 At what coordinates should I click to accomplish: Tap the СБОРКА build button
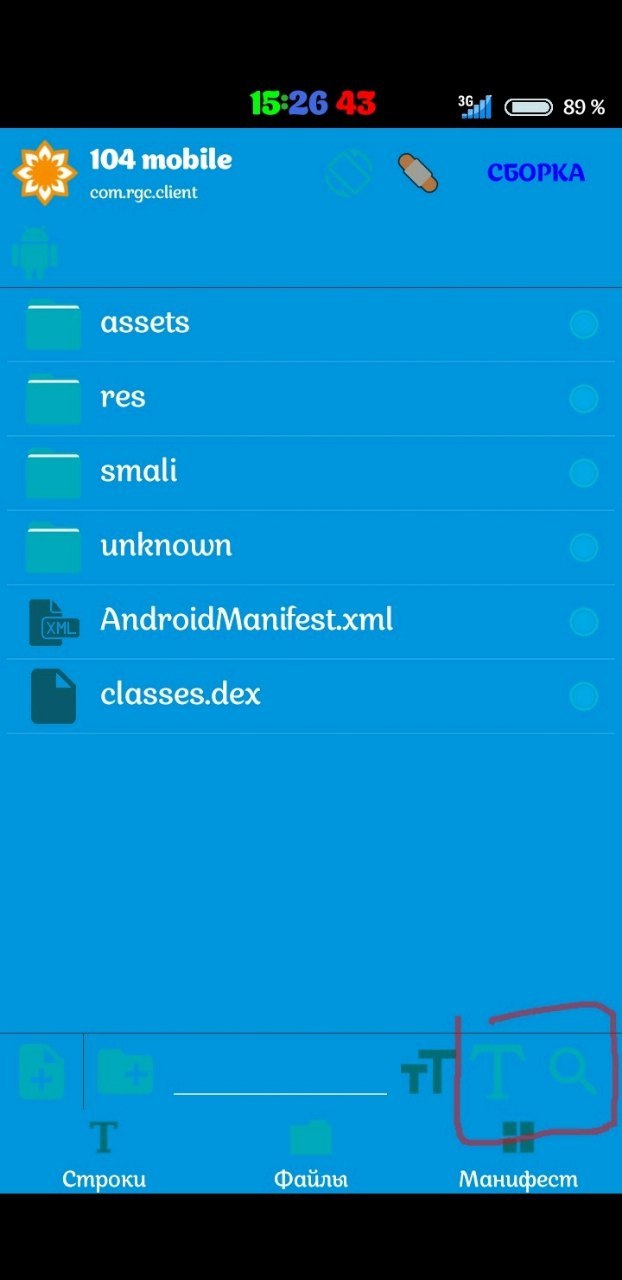pyautogui.click(x=536, y=173)
